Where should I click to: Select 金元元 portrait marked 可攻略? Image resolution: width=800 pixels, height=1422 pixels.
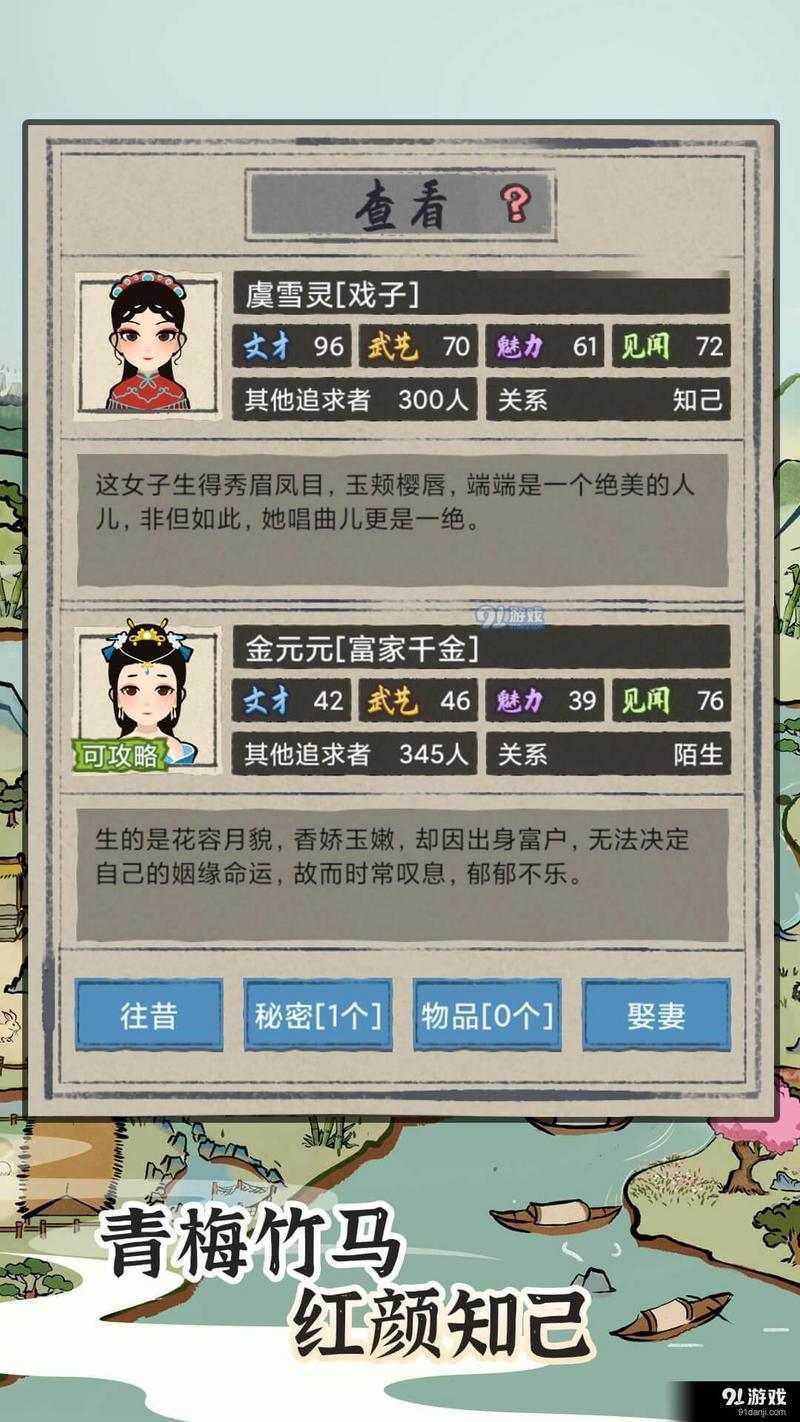(148, 698)
